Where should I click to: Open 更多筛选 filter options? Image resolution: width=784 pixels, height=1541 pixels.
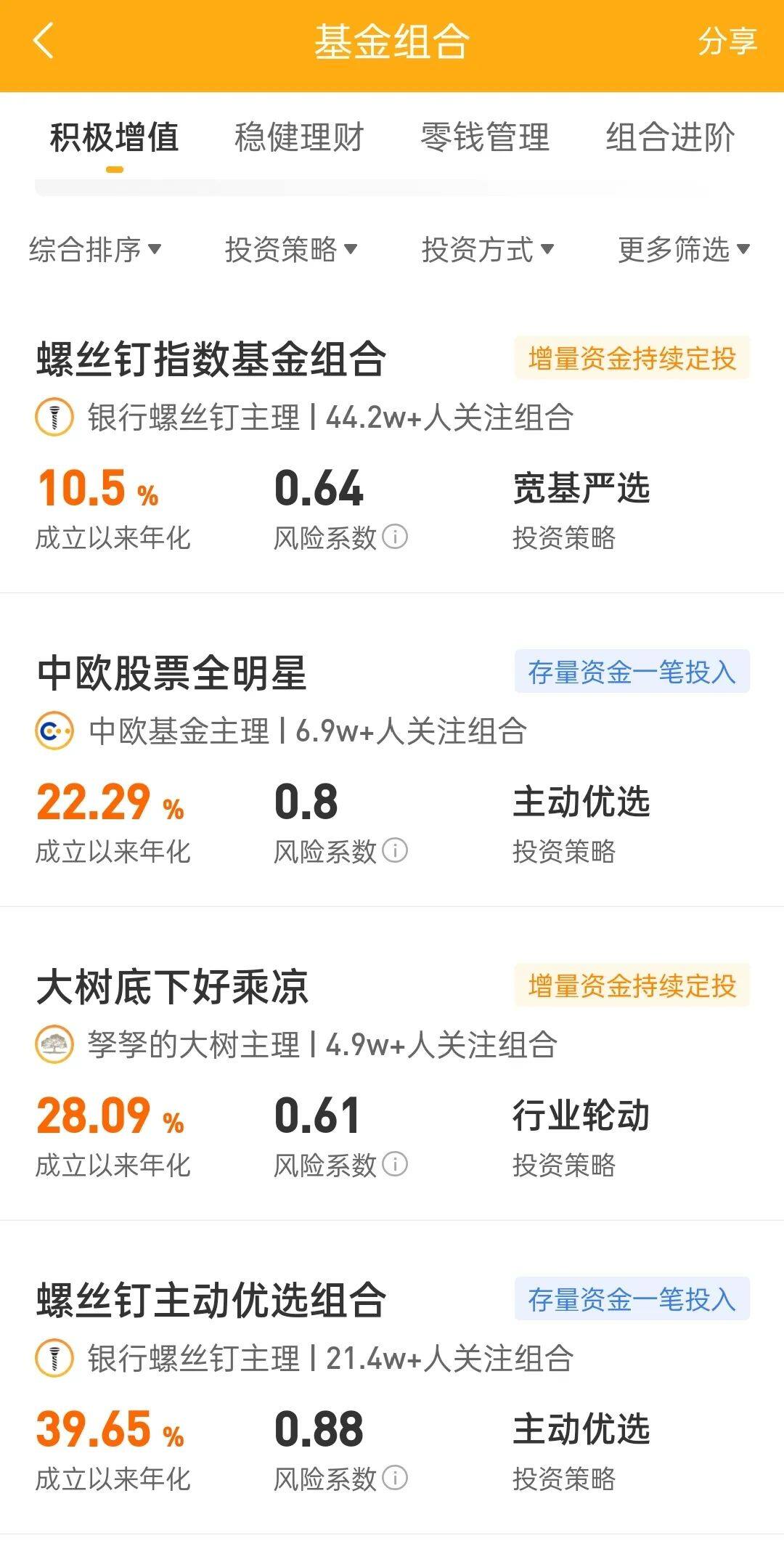(x=683, y=249)
